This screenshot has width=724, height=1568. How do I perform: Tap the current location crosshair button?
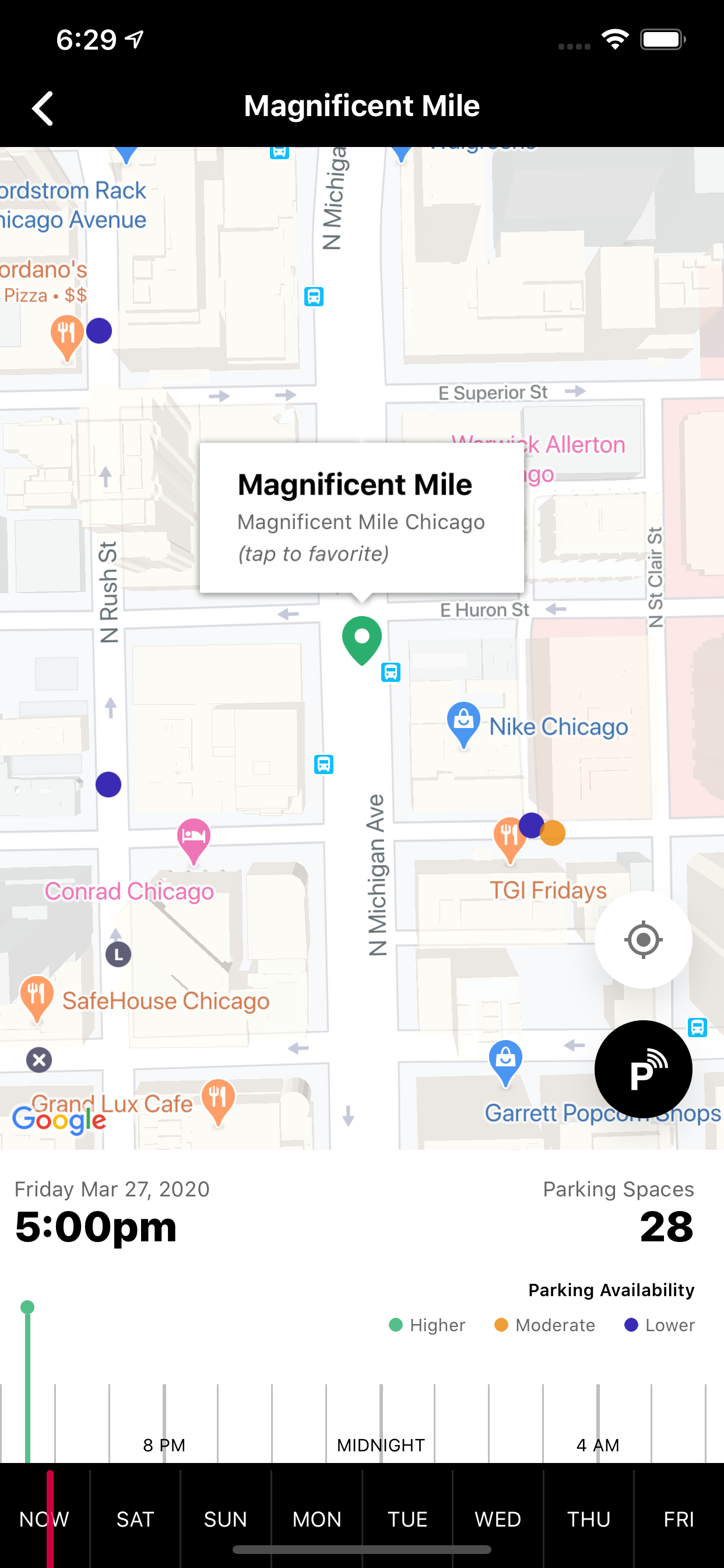(643, 940)
